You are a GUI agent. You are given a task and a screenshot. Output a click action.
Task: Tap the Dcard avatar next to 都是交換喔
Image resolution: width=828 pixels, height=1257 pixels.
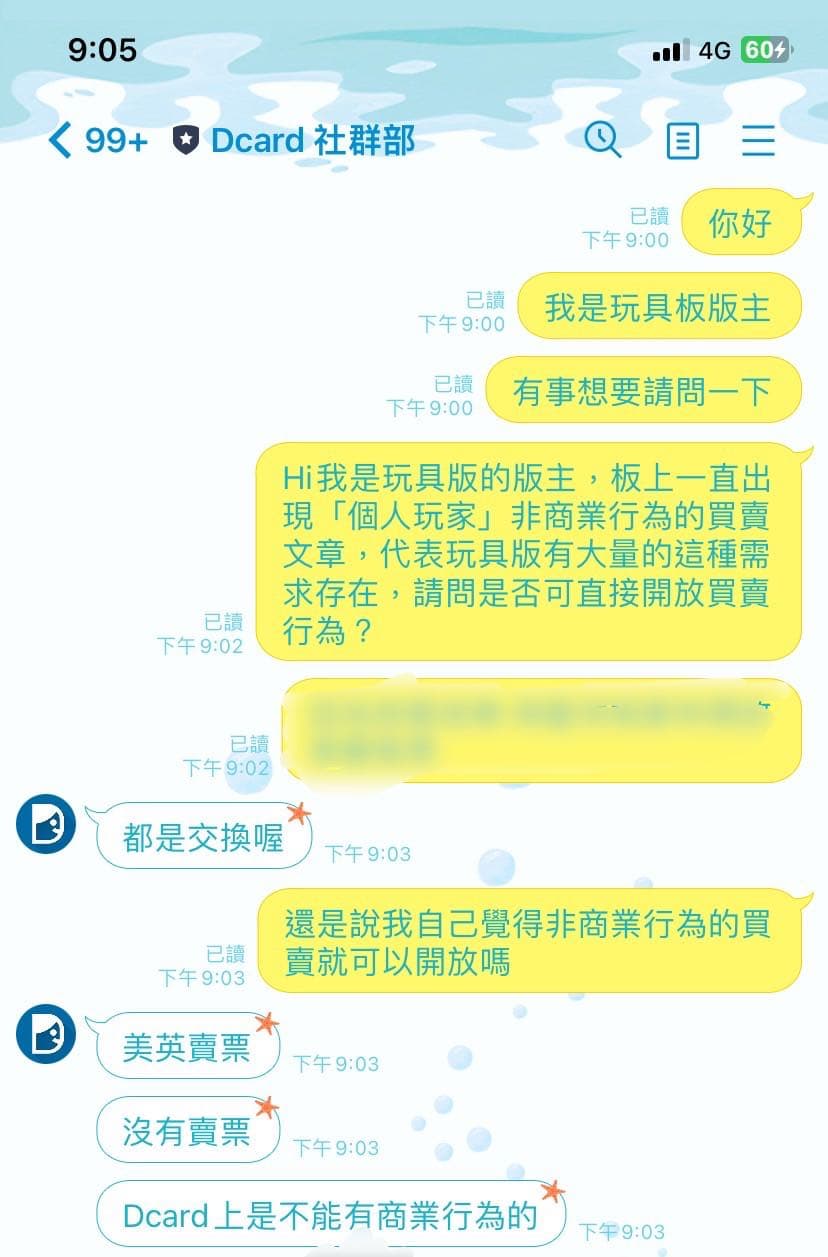click(44, 825)
